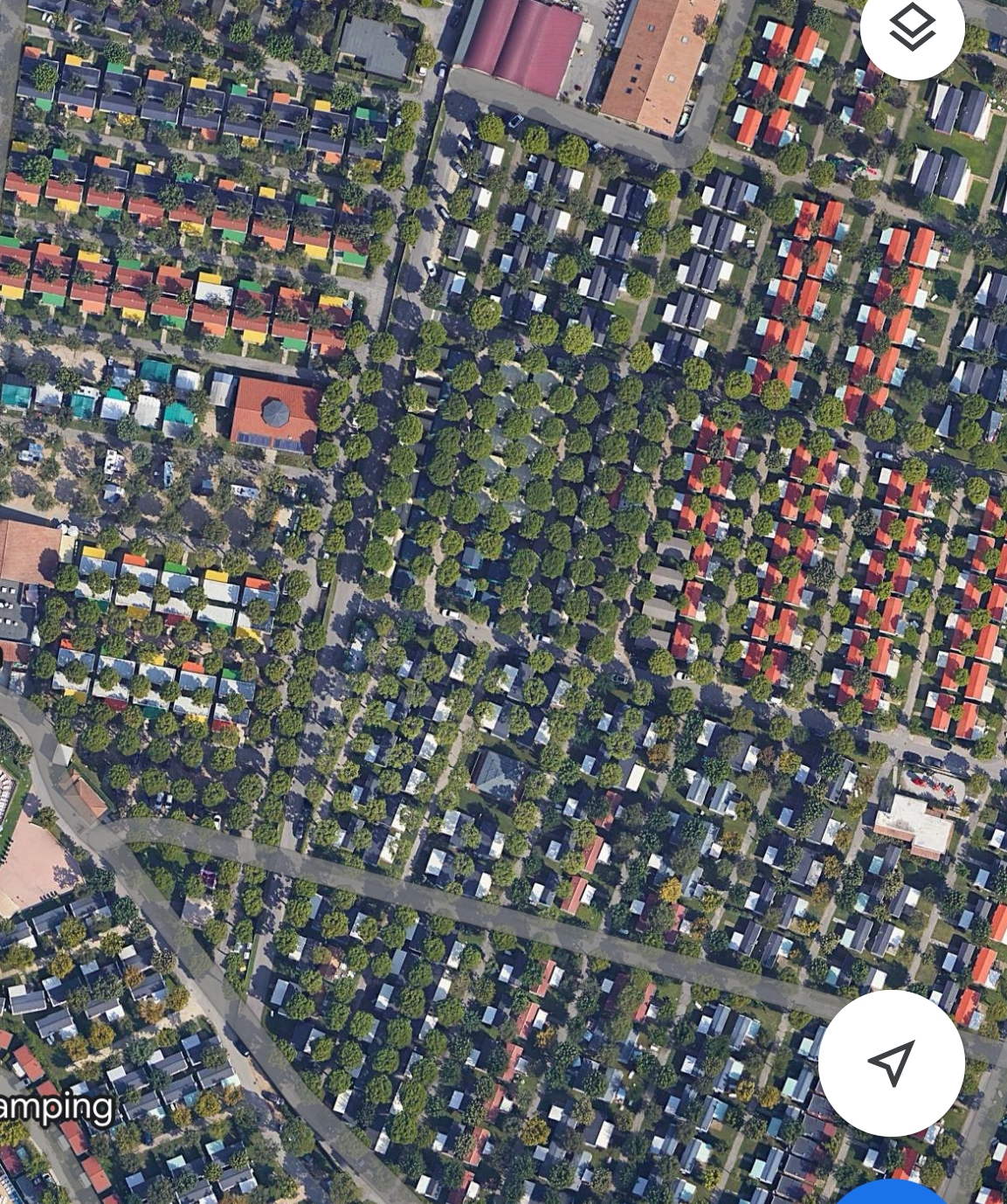This screenshot has height=1204, width=1007.
Task: Tap the blue directions button
Action: [893, 1194]
